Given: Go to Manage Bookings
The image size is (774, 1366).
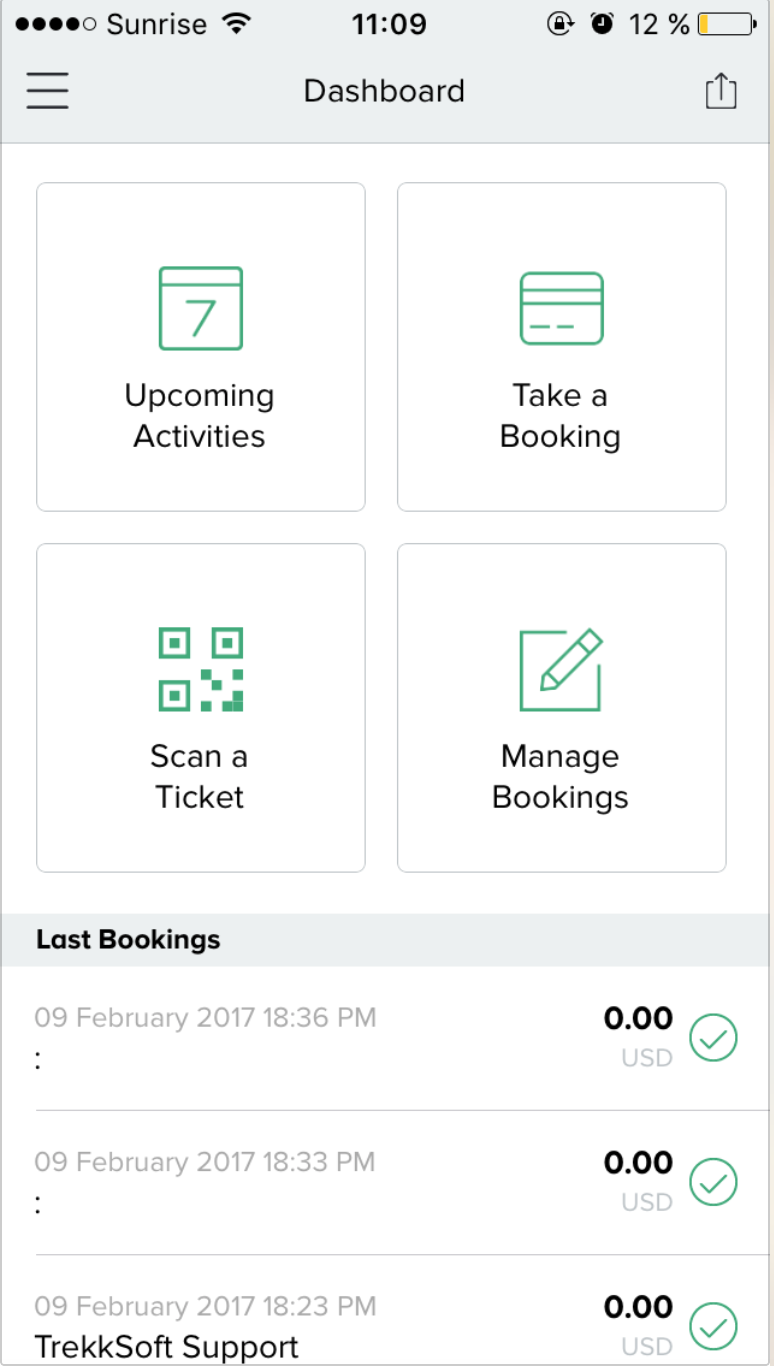Looking at the screenshot, I should pyautogui.click(x=562, y=708).
